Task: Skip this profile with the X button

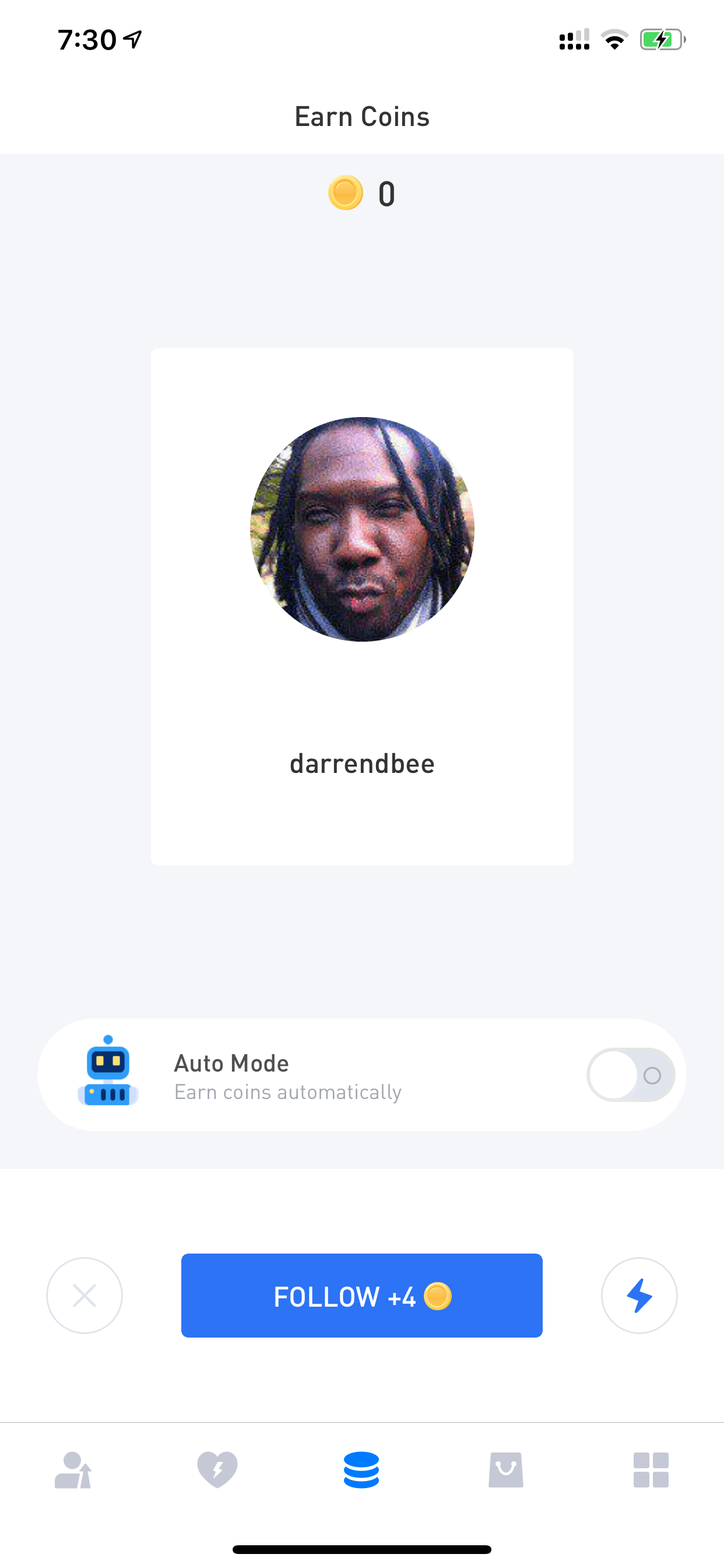Action: (x=85, y=1296)
